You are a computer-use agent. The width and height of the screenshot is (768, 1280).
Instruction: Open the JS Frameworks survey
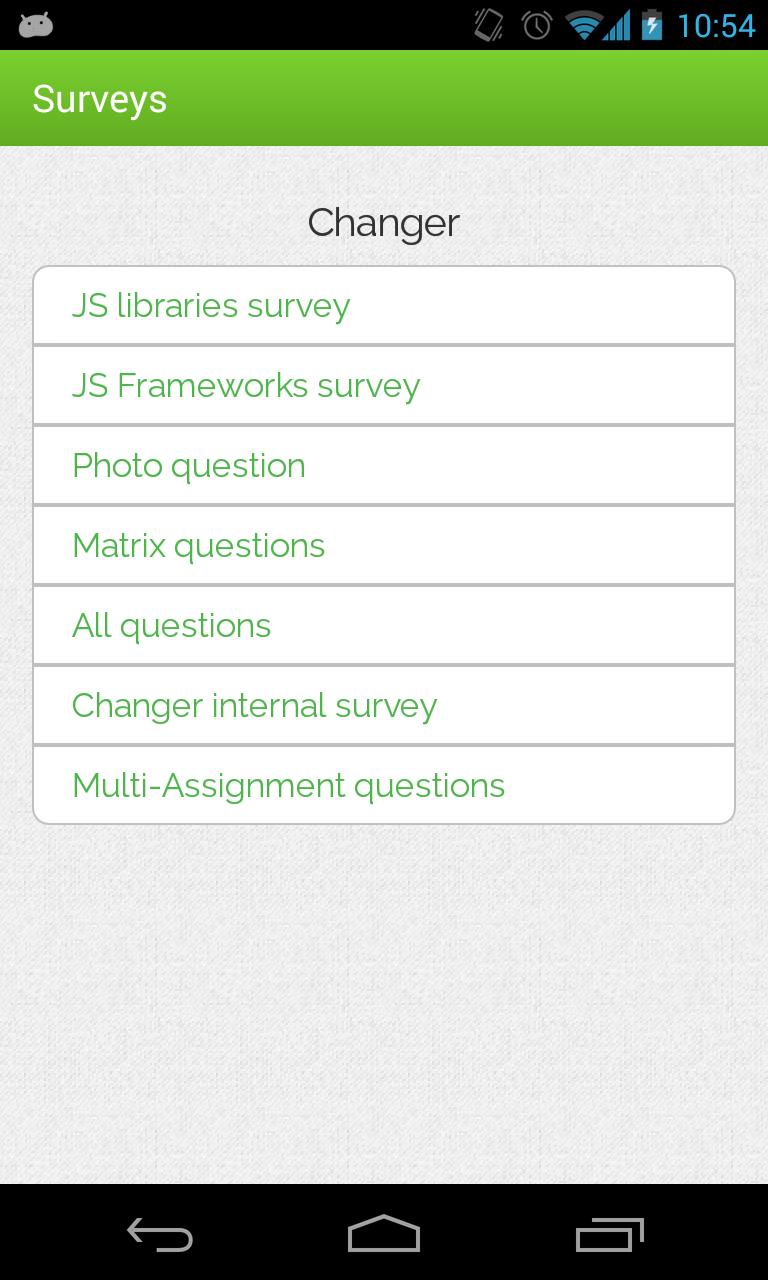(383, 385)
